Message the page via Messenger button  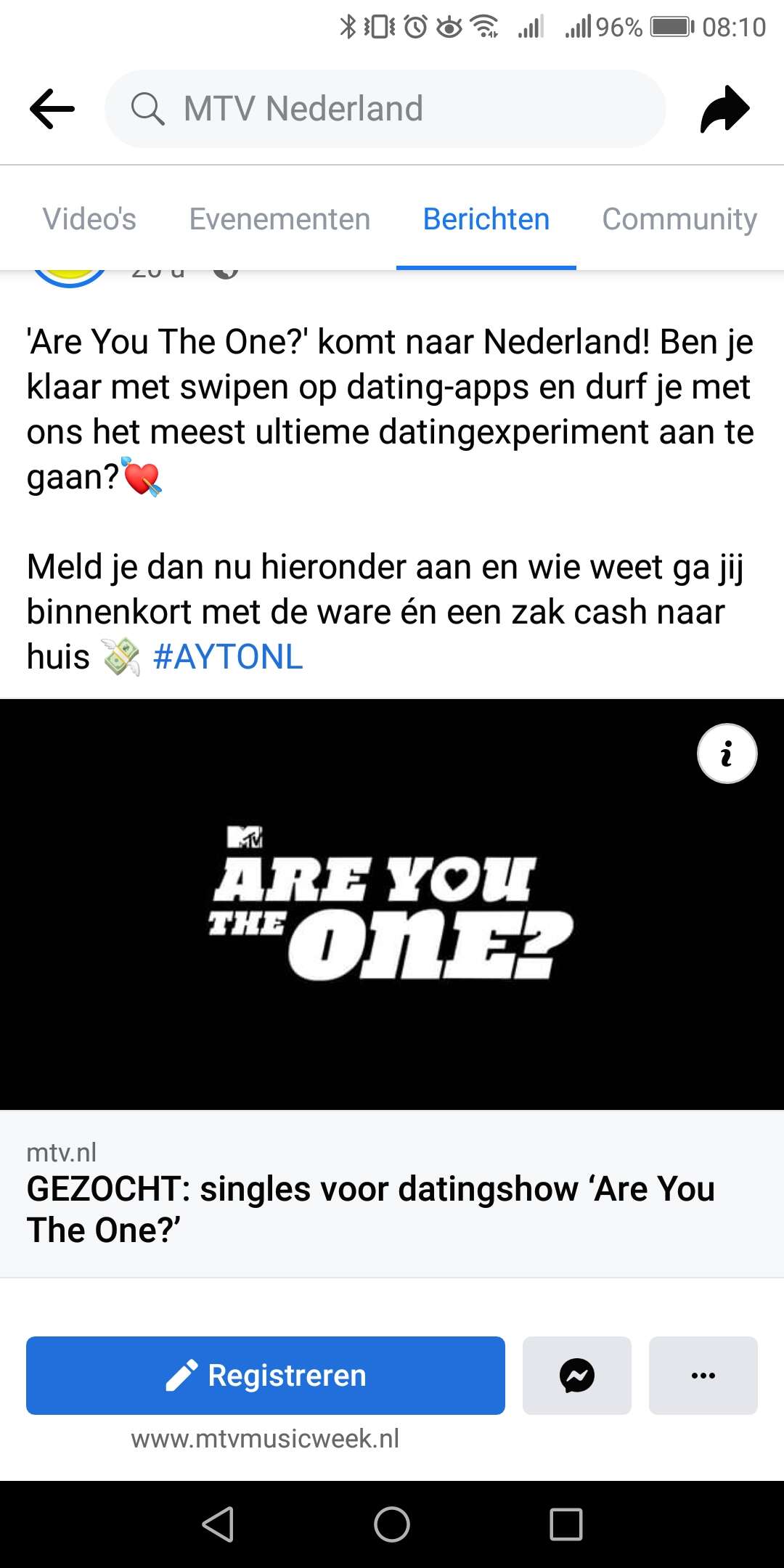coord(577,1376)
